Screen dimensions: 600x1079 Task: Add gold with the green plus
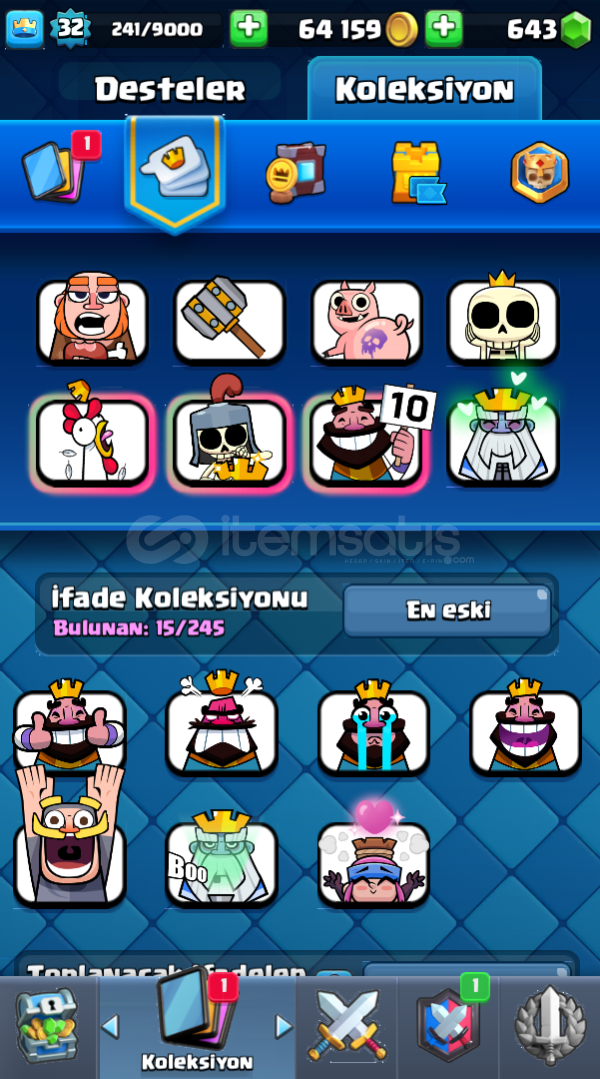point(444,28)
